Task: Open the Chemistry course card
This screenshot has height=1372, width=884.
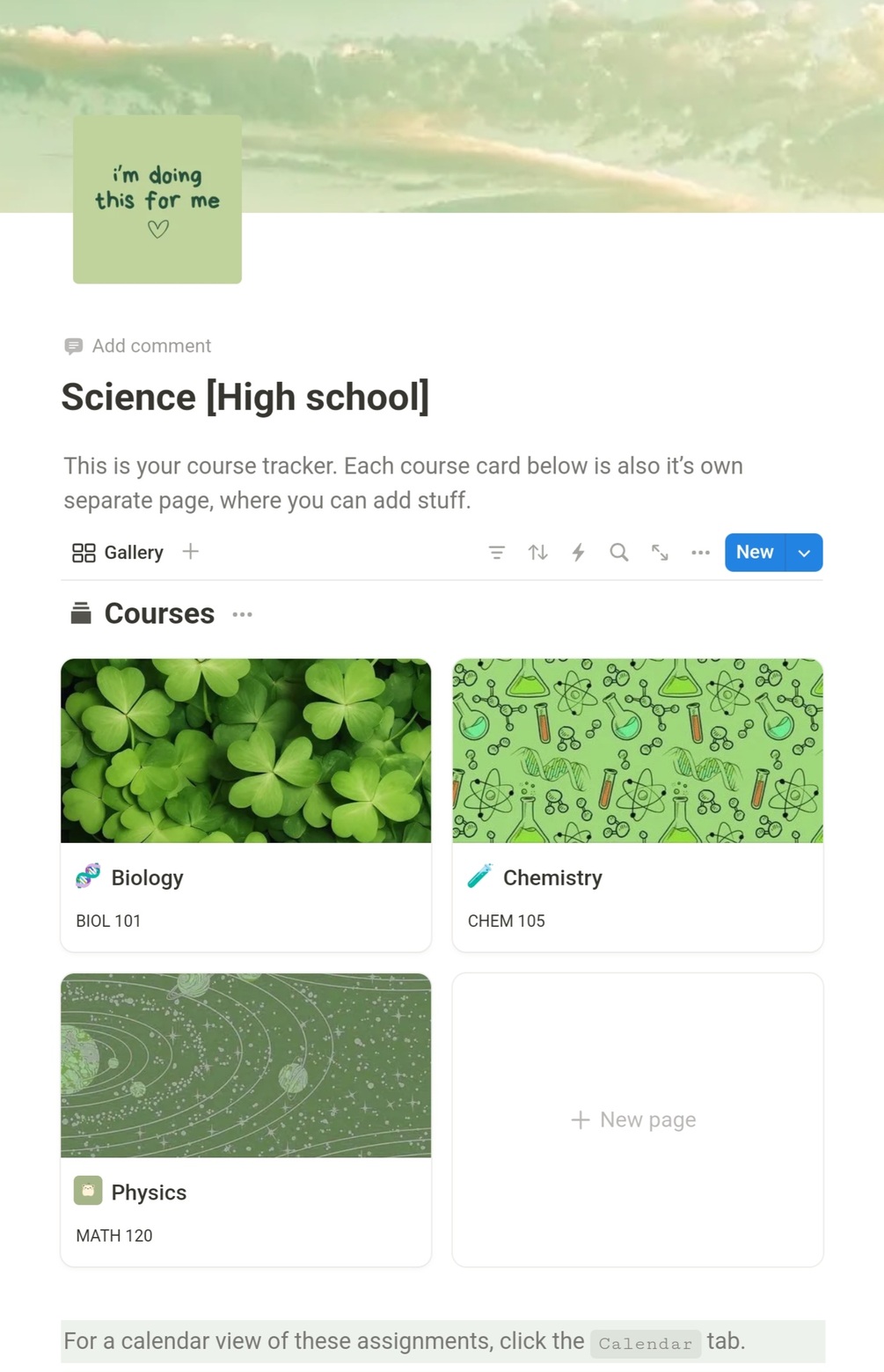Action: point(637,804)
